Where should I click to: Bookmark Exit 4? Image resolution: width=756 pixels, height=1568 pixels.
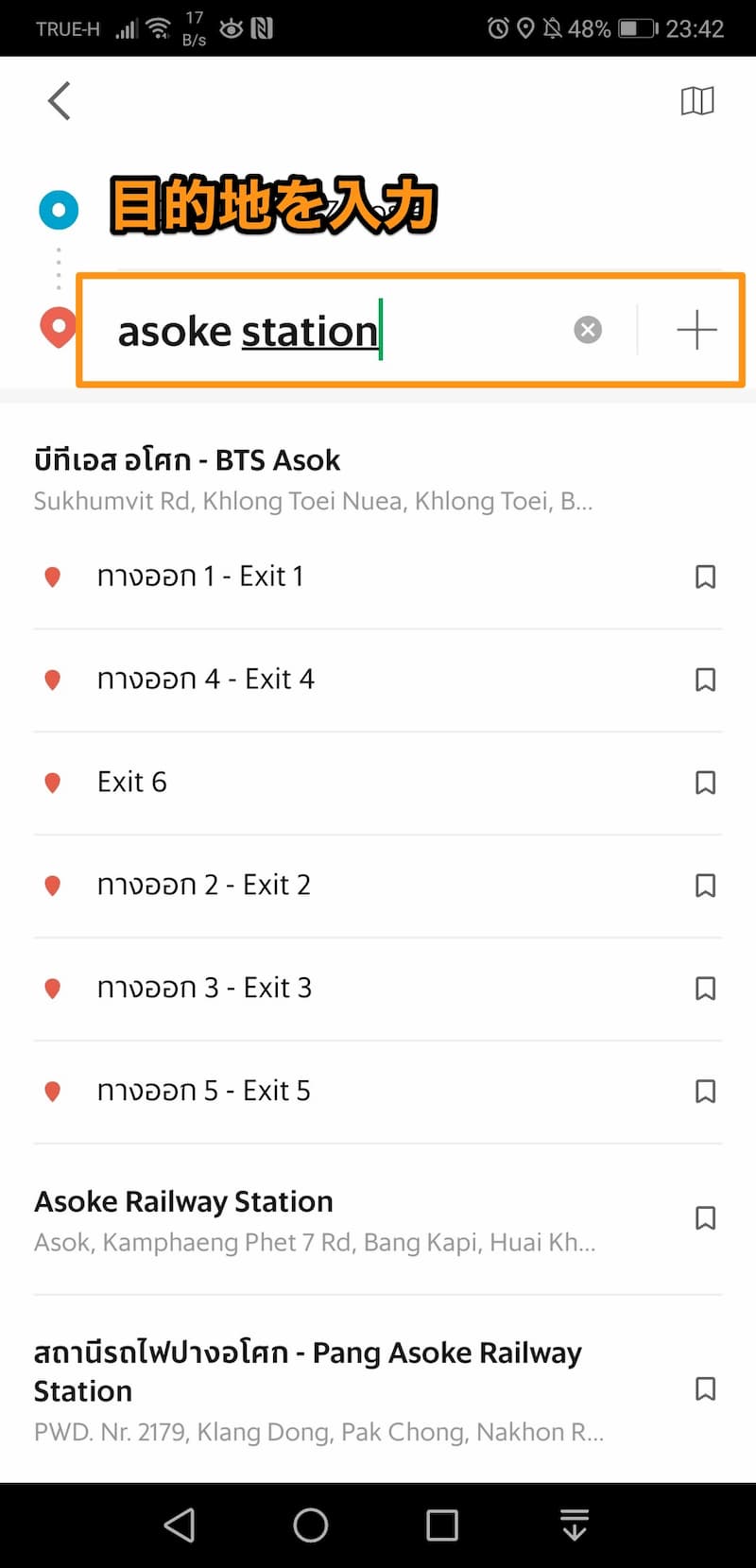[x=705, y=680]
